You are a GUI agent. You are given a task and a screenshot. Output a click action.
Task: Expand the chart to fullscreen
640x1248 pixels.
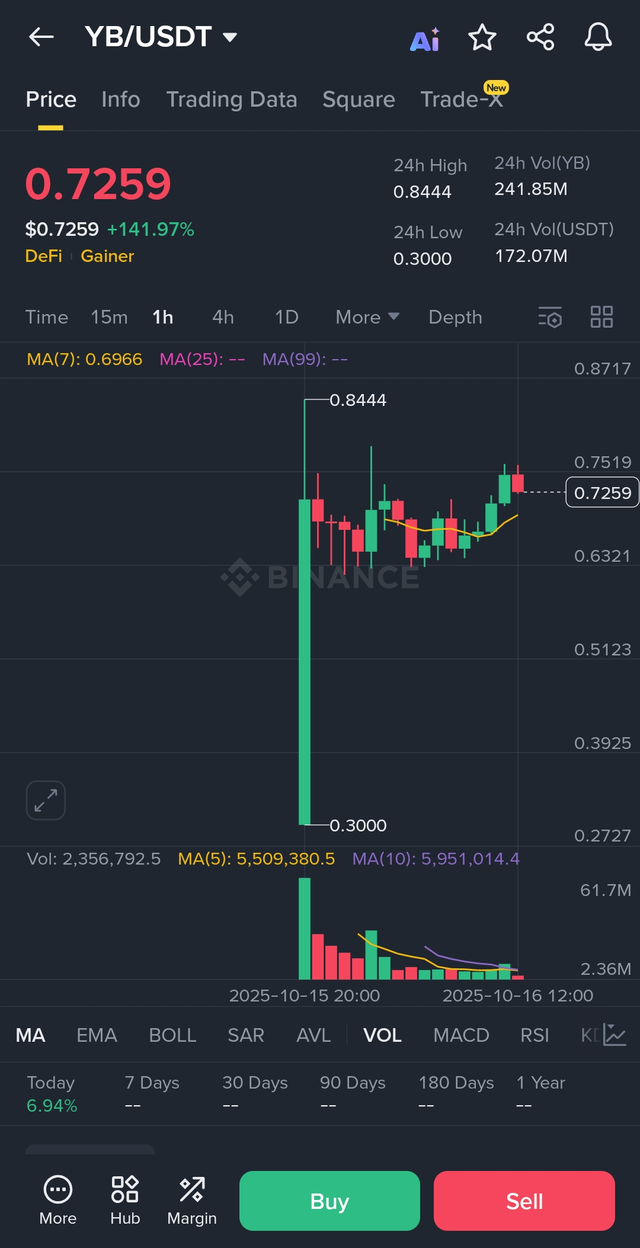46,800
